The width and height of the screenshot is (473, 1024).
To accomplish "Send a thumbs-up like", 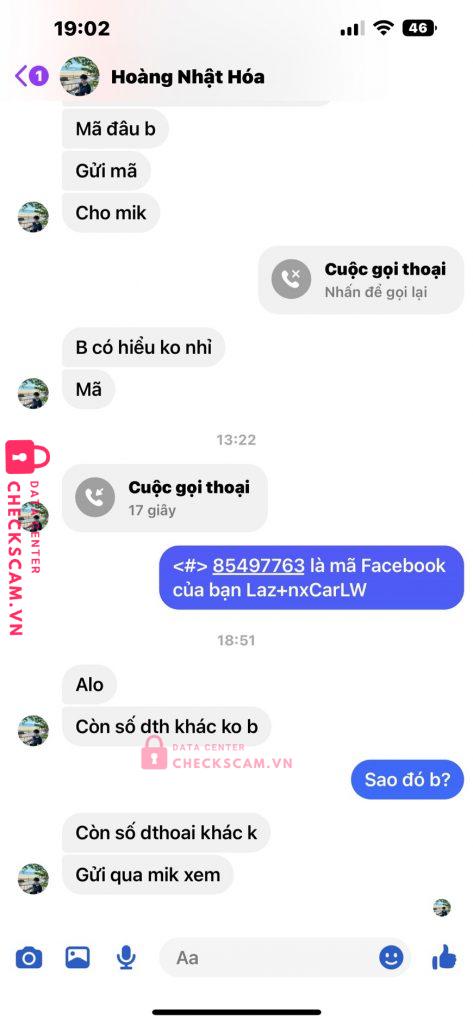I will click(x=444, y=957).
